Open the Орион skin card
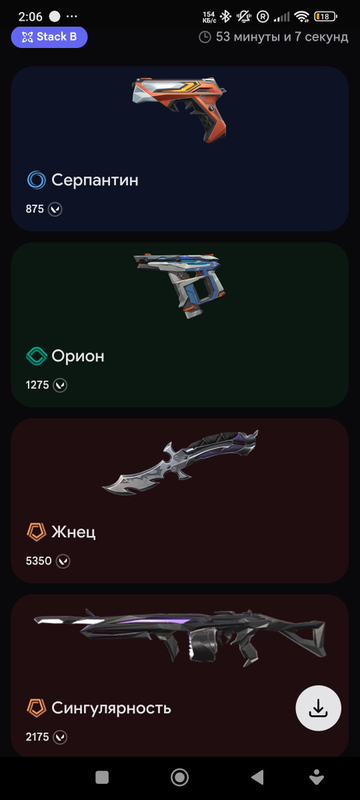Viewport: 360px width, 800px height. pyautogui.click(x=179, y=324)
